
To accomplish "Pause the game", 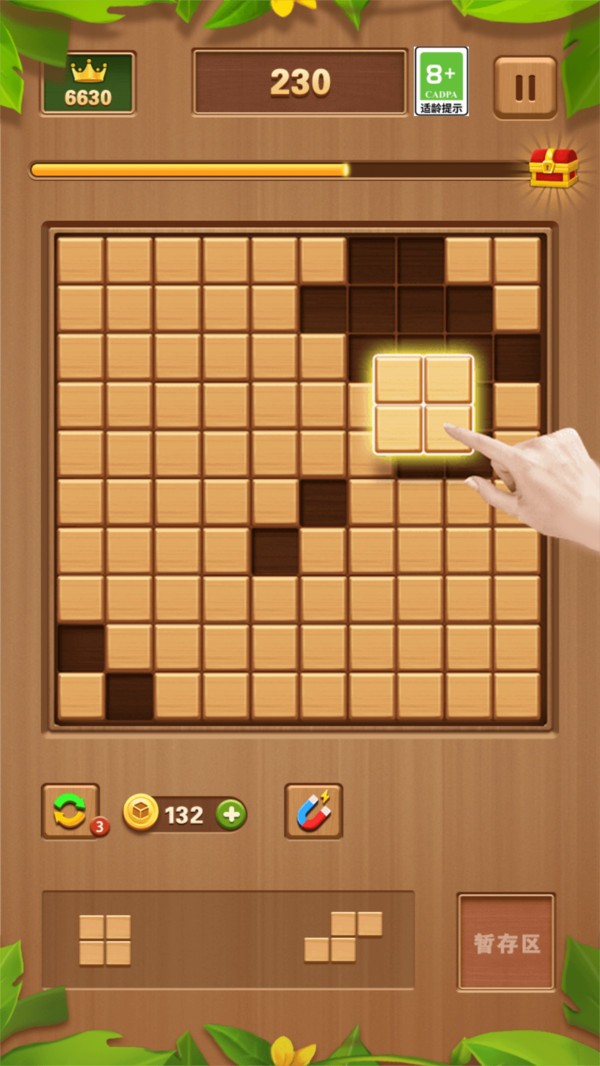I will [x=525, y=87].
